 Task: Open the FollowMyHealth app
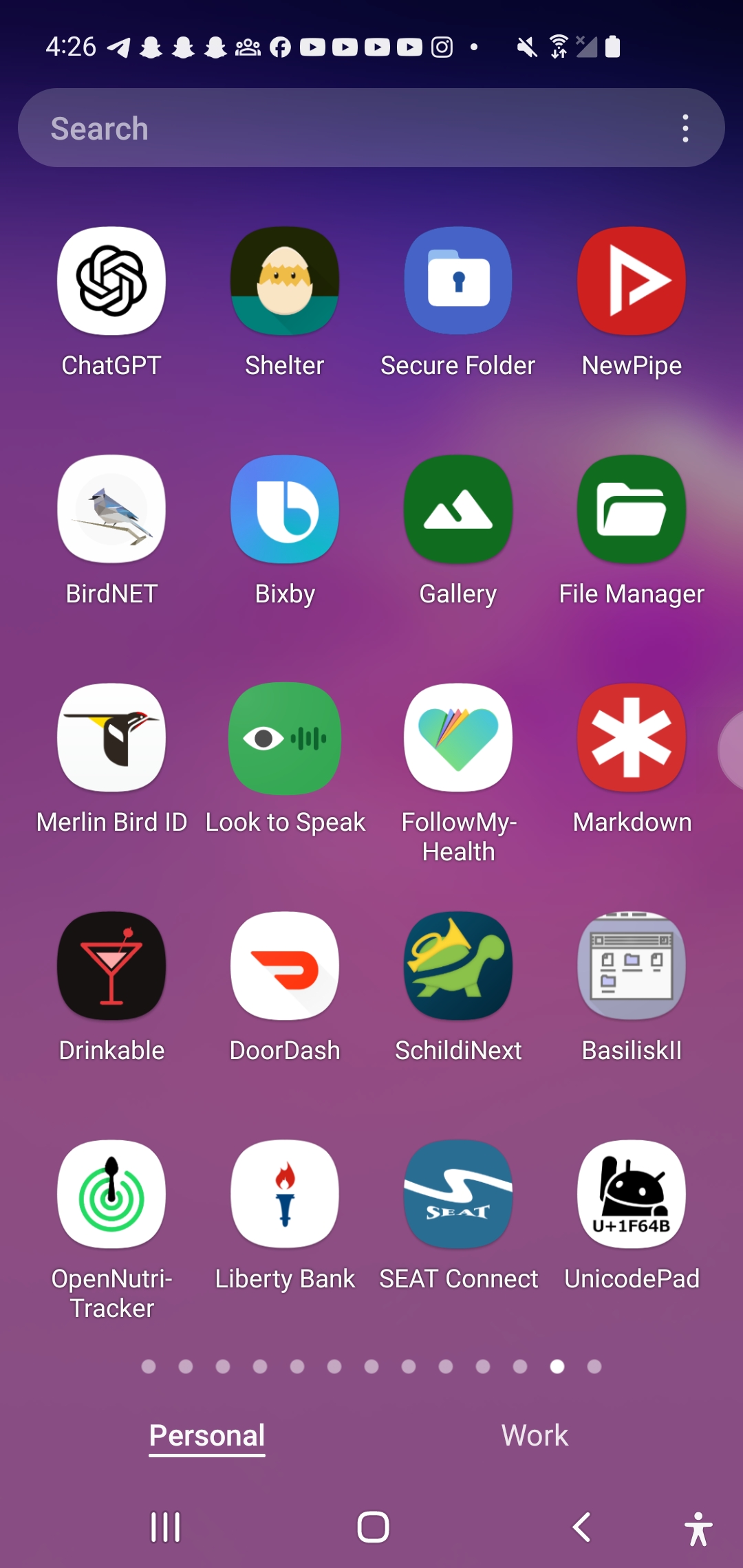coord(458,737)
